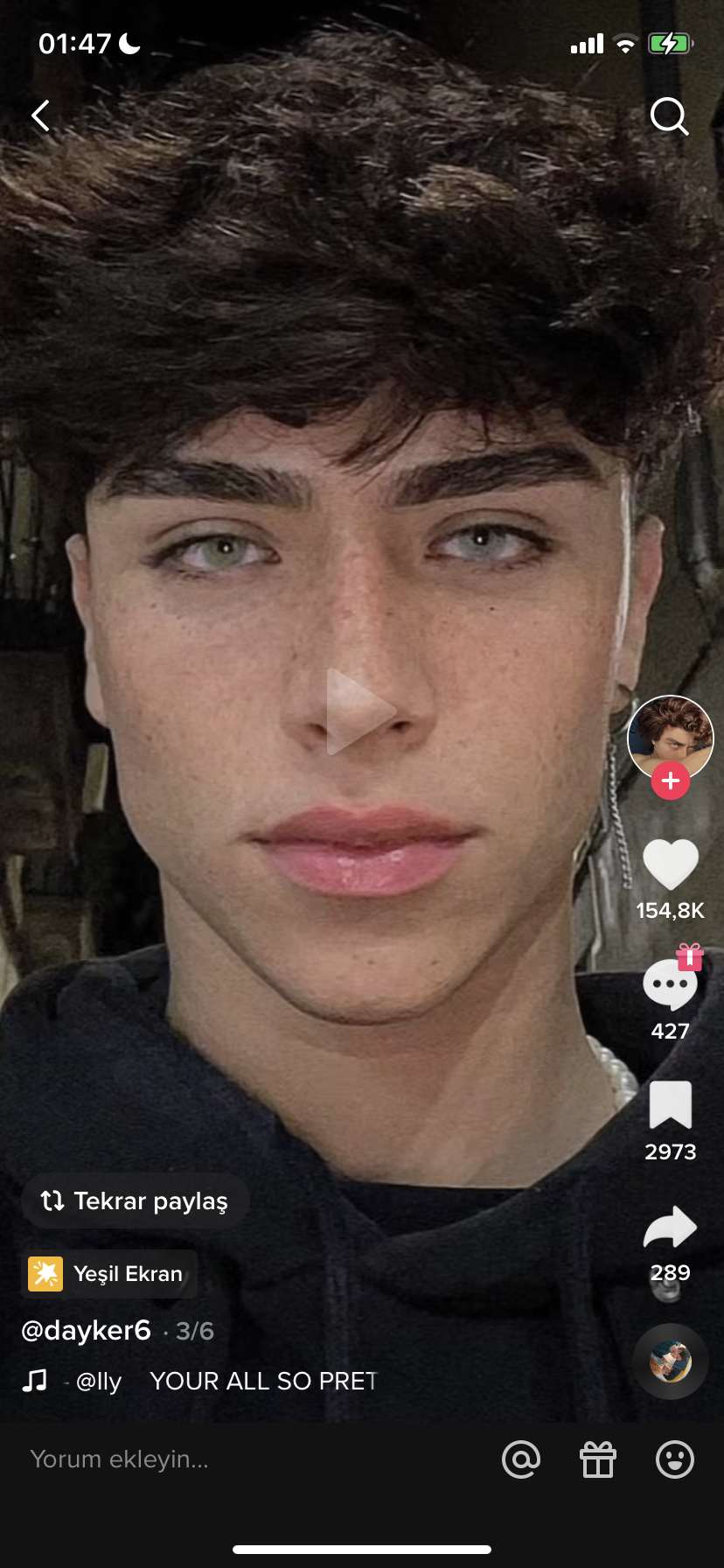
Task: Resume the video with the play button
Action: 360,710
